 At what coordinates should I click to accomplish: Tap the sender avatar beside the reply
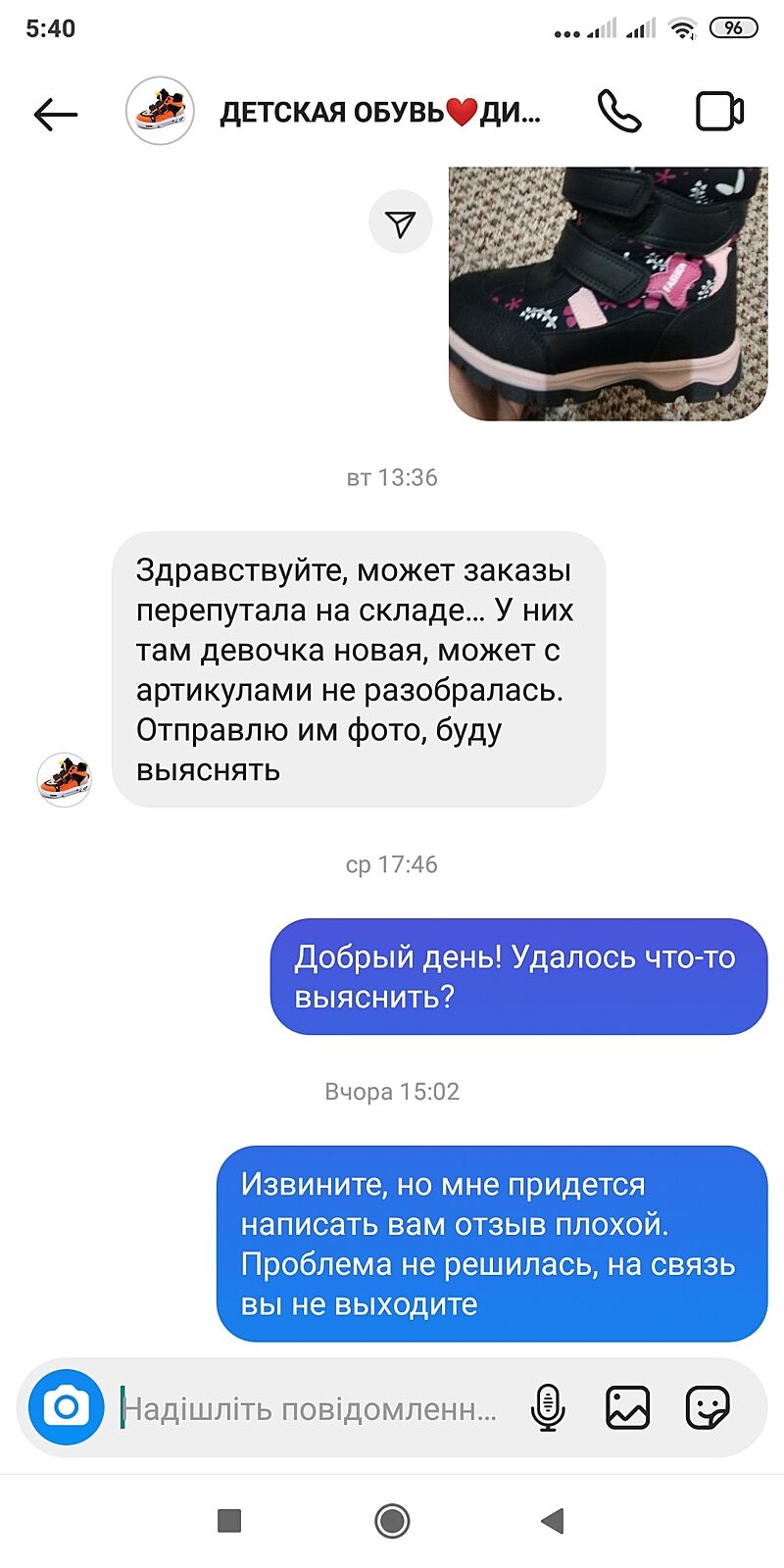pyautogui.click(x=64, y=780)
